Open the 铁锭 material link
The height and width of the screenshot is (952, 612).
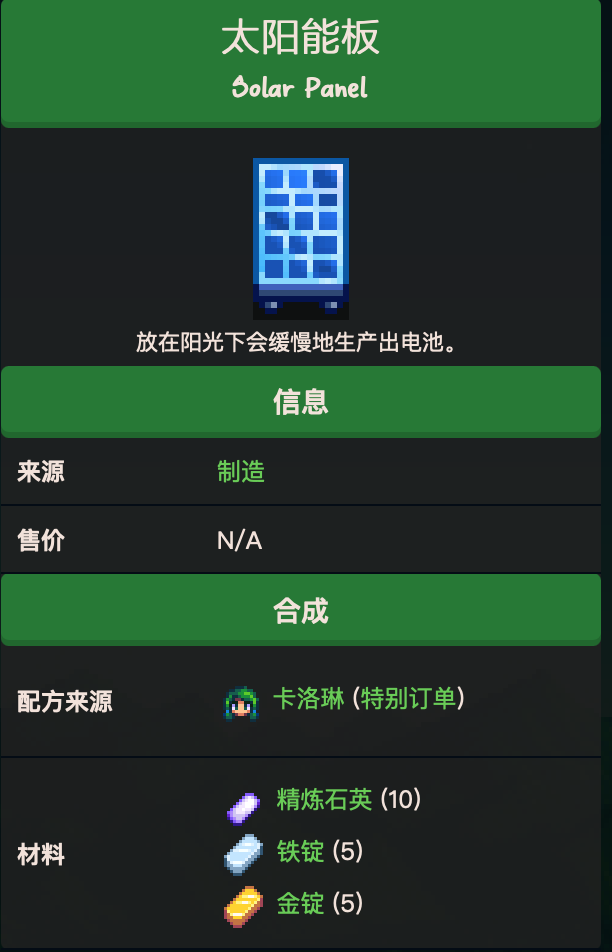300,852
